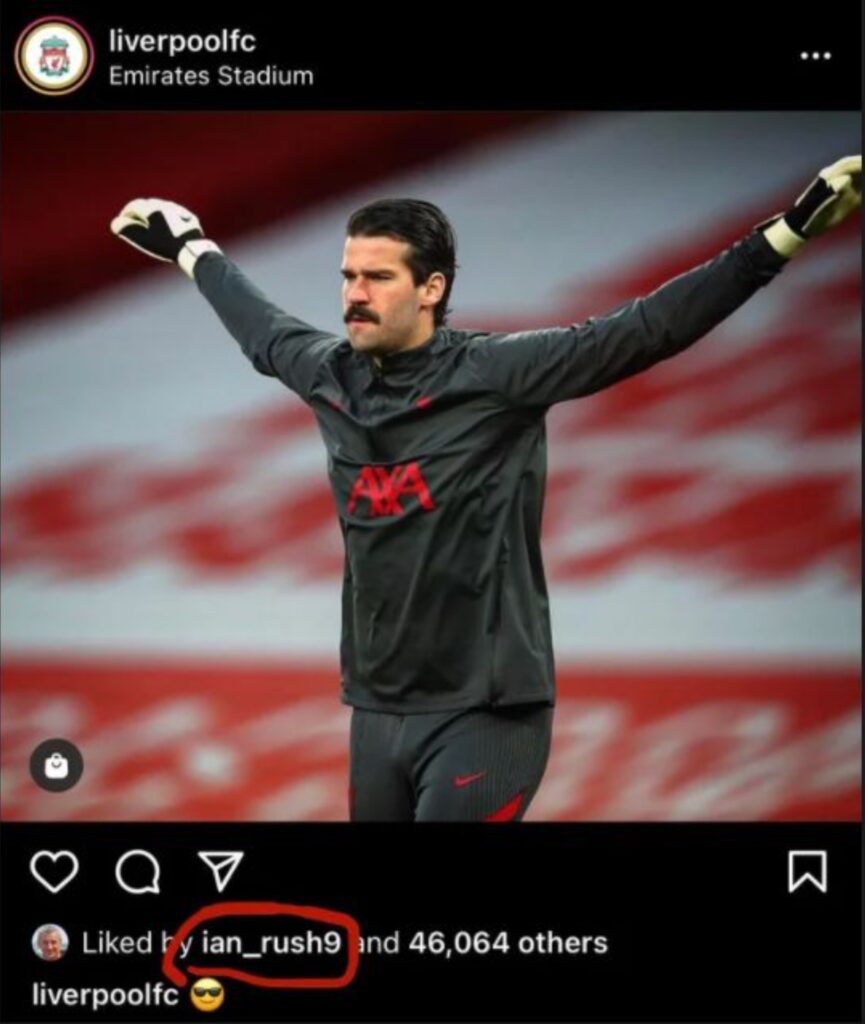Share the post via the paper plane icon
Viewport: 865px width, 1024px height.
tap(221, 872)
